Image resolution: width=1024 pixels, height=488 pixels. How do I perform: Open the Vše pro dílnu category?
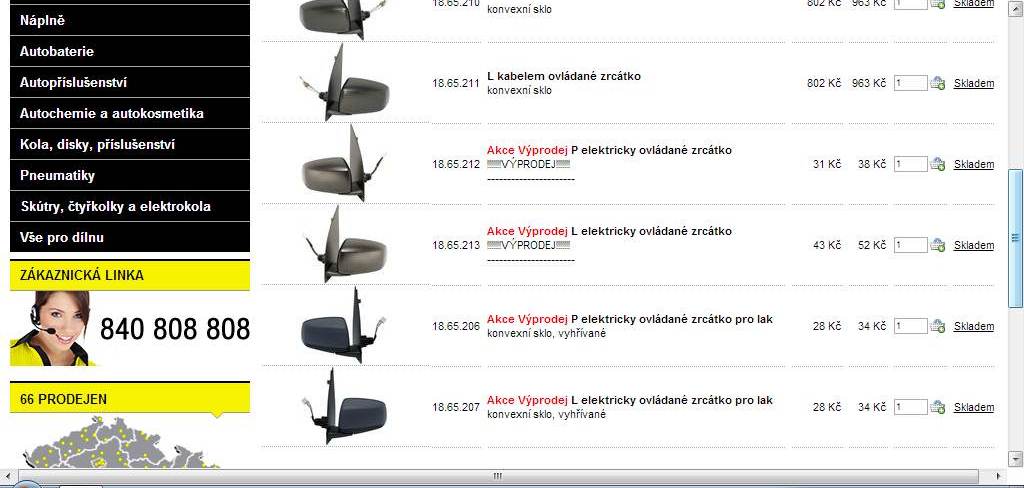pyautogui.click(x=62, y=237)
